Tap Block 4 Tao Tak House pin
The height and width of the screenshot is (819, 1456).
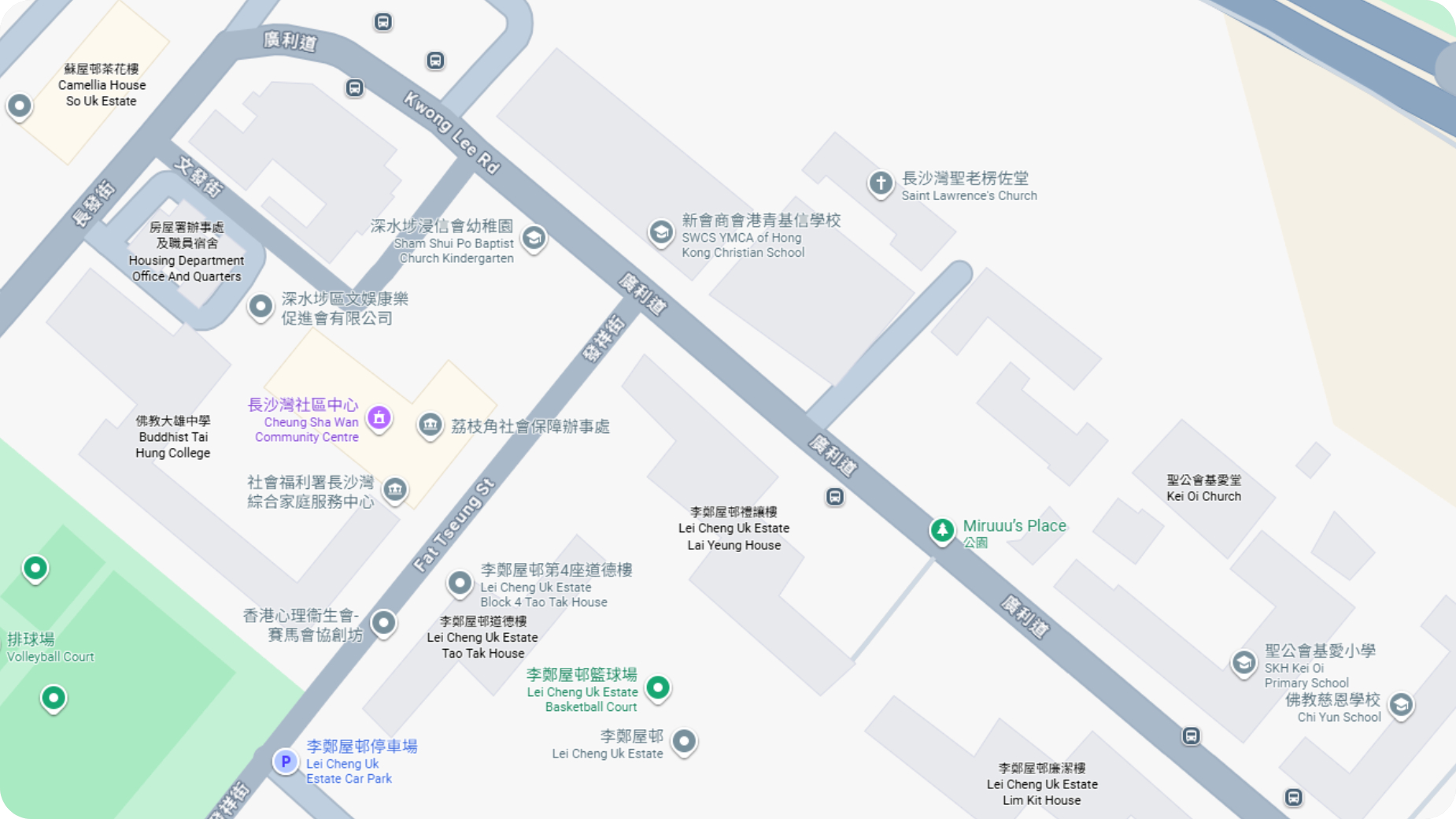(460, 584)
